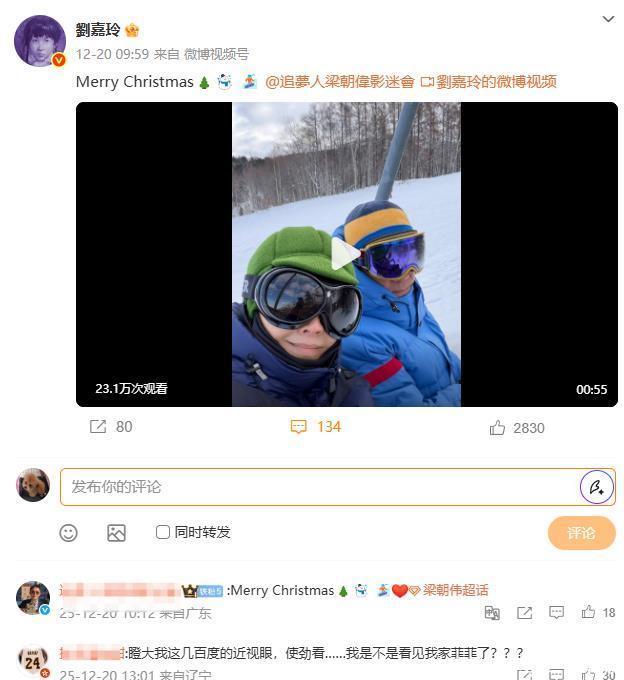Reply to the Merry Christmas comment
This screenshot has width=624, height=680.
pyautogui.click(x=557, y=612)
